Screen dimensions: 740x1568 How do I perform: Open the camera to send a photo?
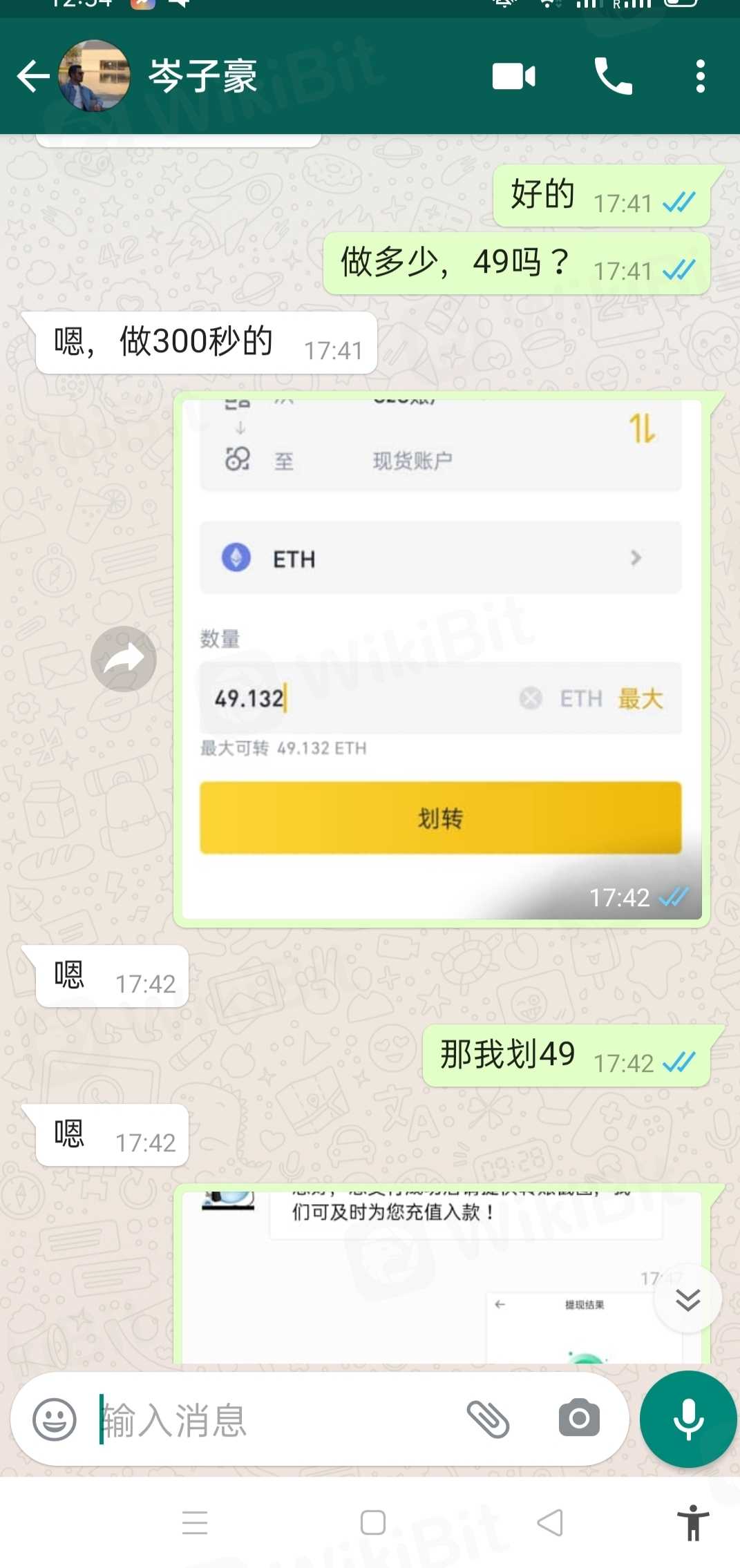579,1418
